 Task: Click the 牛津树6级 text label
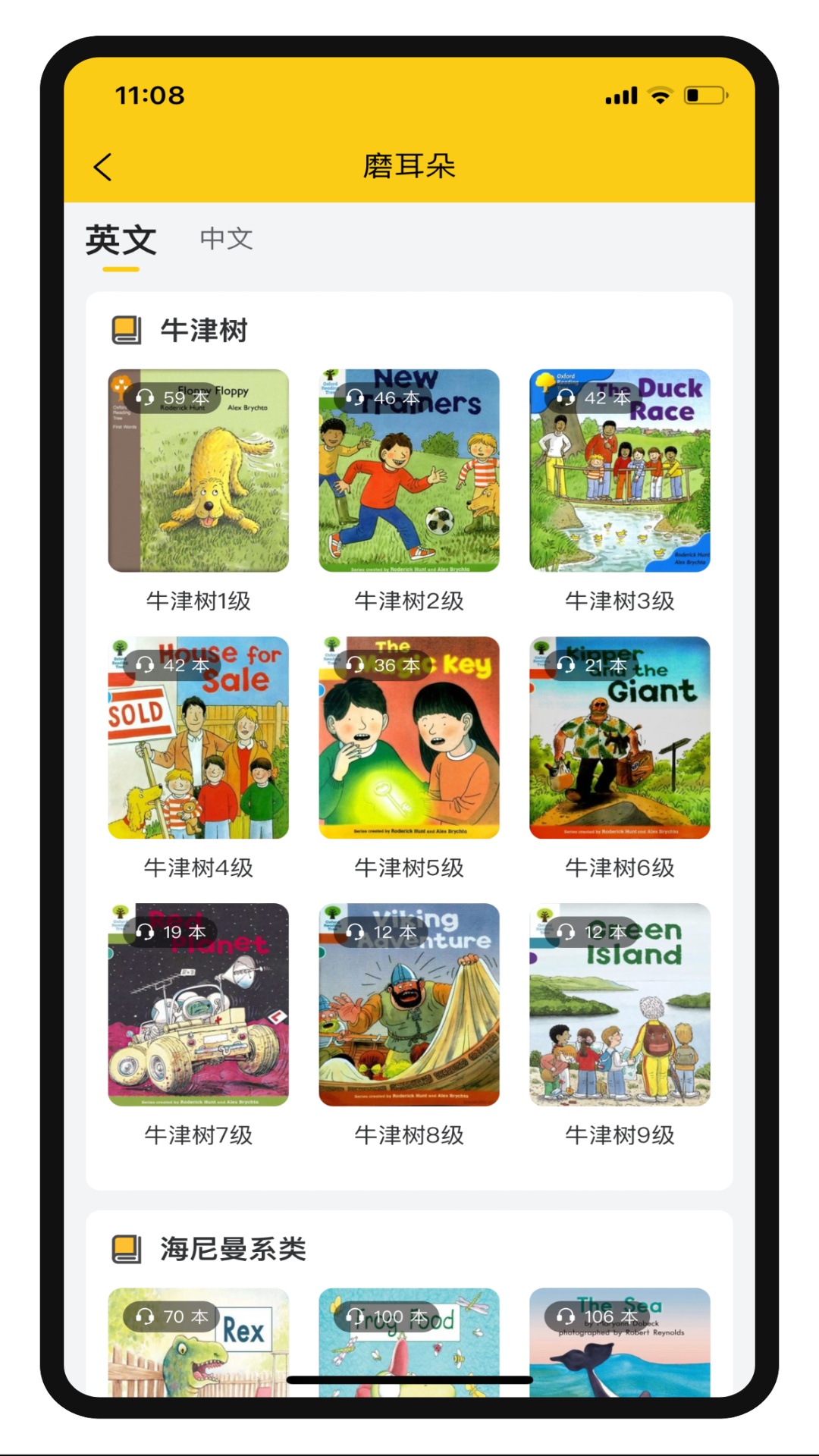[x=620, y=868]
